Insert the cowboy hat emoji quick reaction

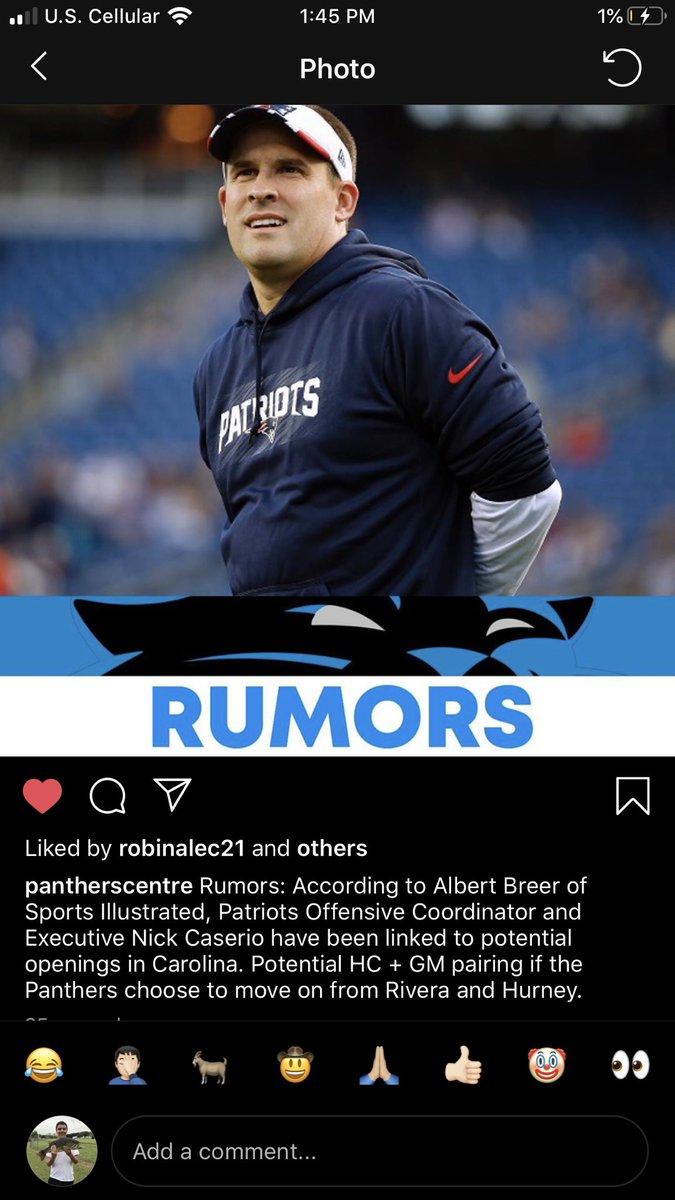click(x=295, y=1066)
